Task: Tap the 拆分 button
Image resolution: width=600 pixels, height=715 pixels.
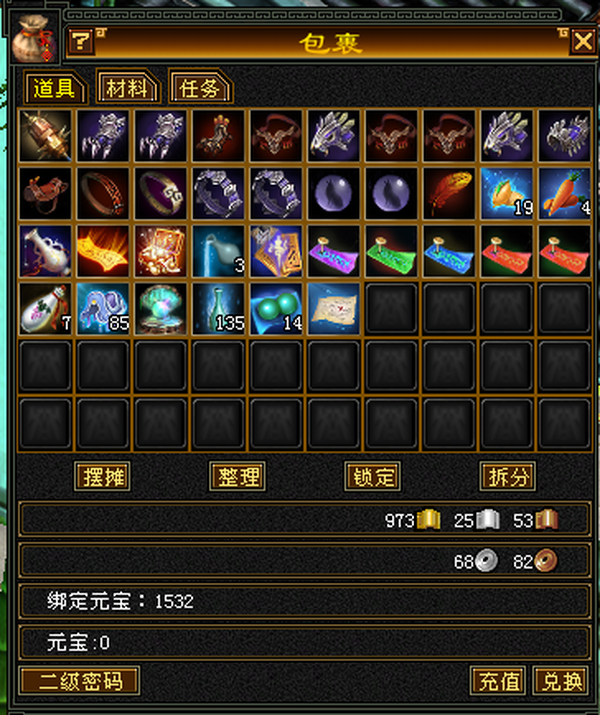Action: point(507,477)
